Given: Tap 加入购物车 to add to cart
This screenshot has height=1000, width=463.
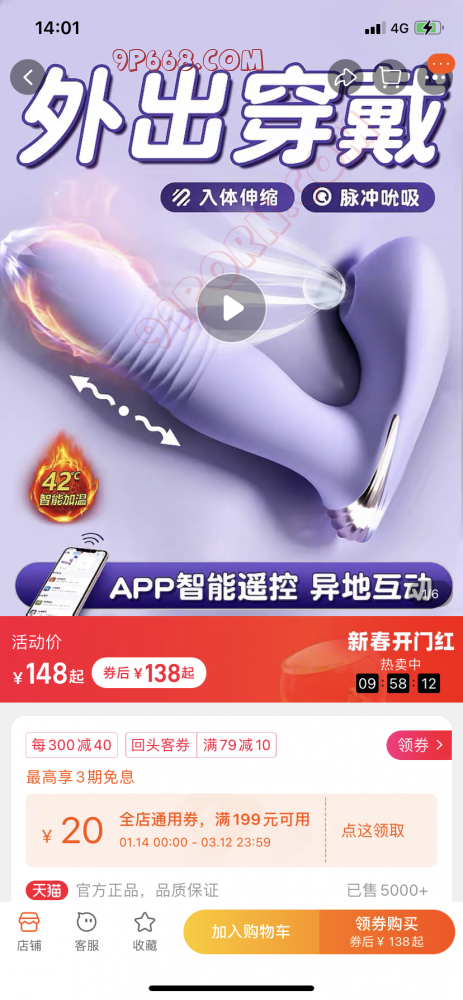Looking at the screenshot, I should pyautogui.click(x=251, y=932).
